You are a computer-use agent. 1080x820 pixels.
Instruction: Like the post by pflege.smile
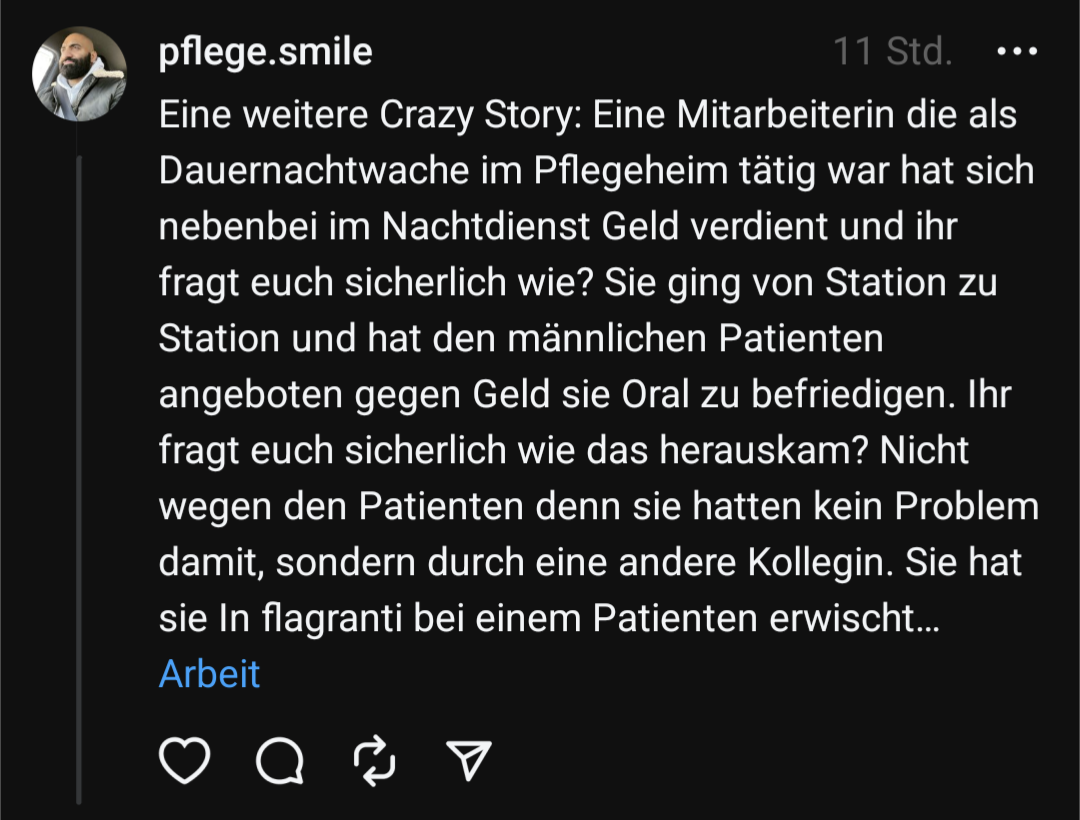[x=185, y=762]
